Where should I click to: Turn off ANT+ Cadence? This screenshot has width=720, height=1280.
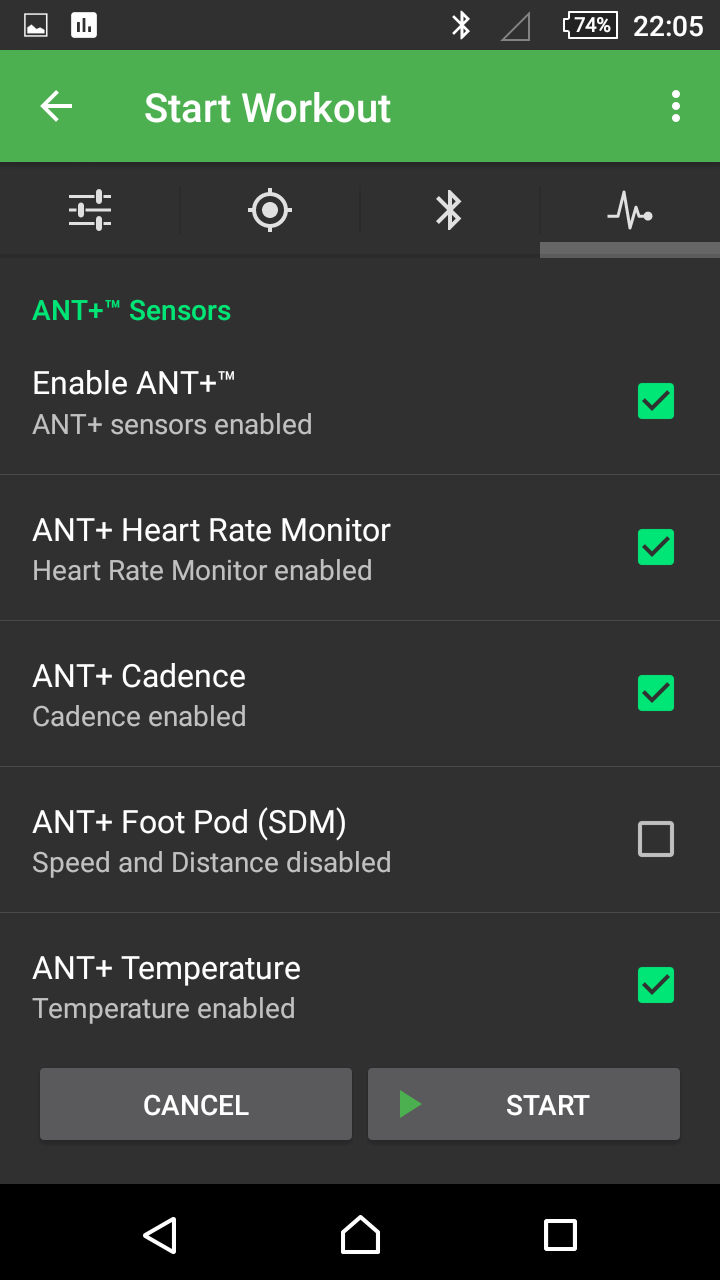[x=656, y=693]
